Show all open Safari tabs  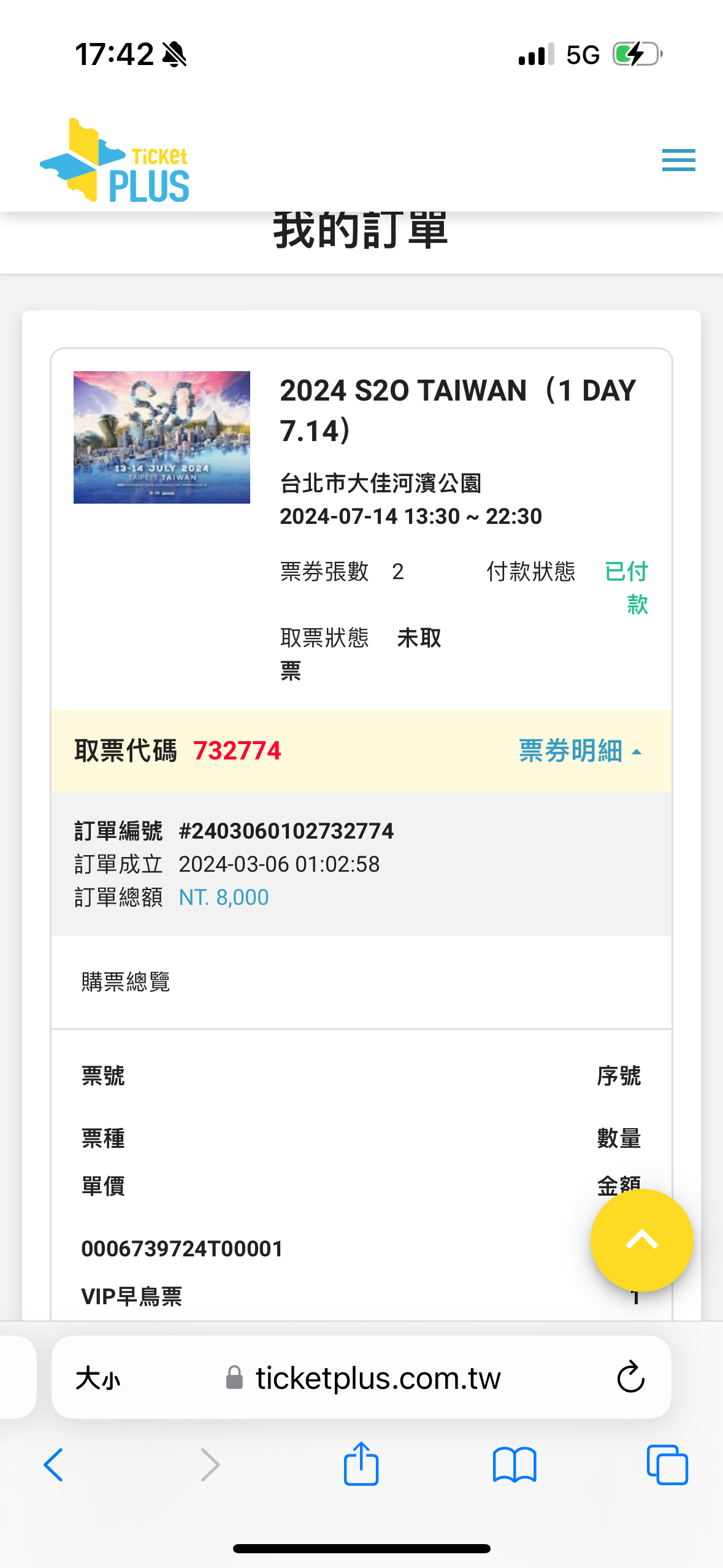pyautogui.click(x=667, y=1465)
